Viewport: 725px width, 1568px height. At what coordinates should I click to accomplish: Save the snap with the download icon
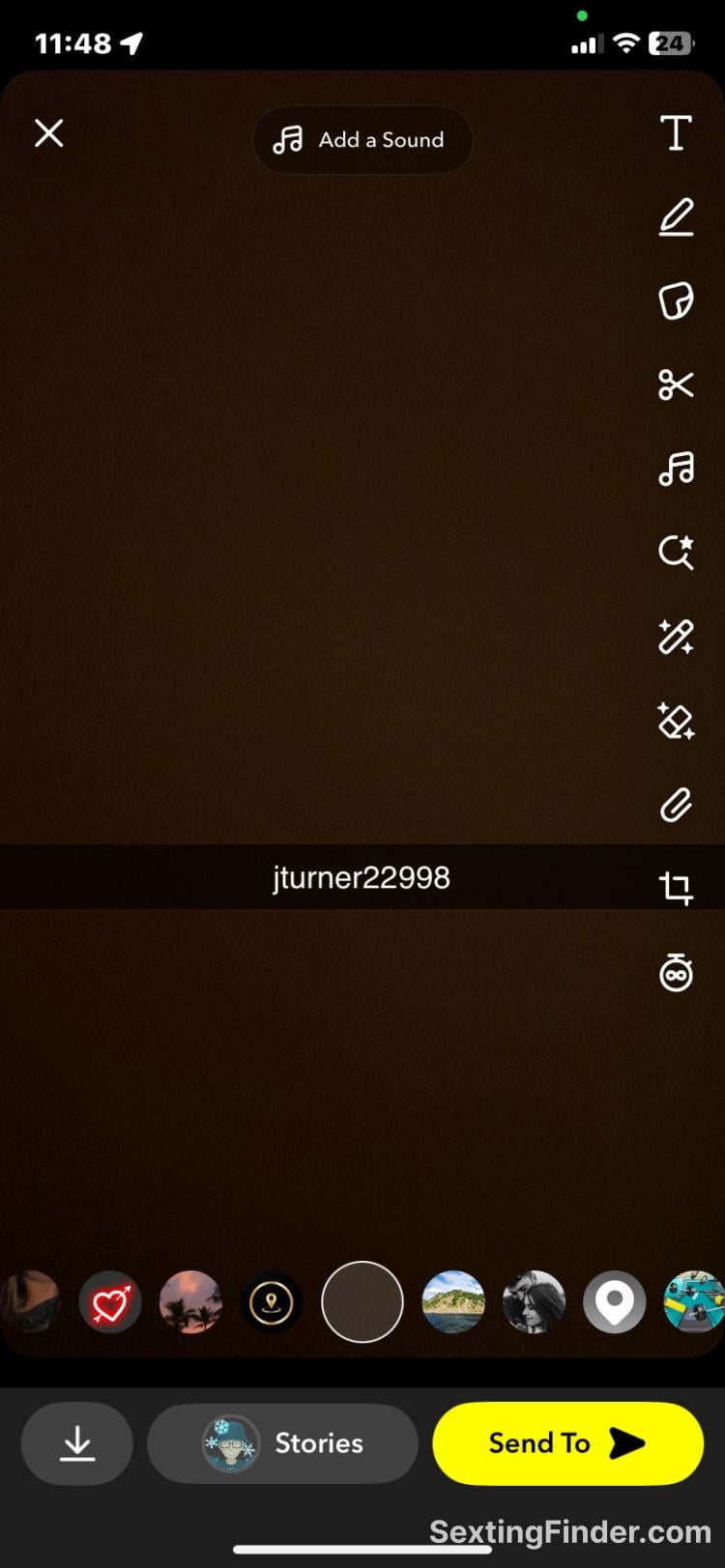[x=76, y=1443]
